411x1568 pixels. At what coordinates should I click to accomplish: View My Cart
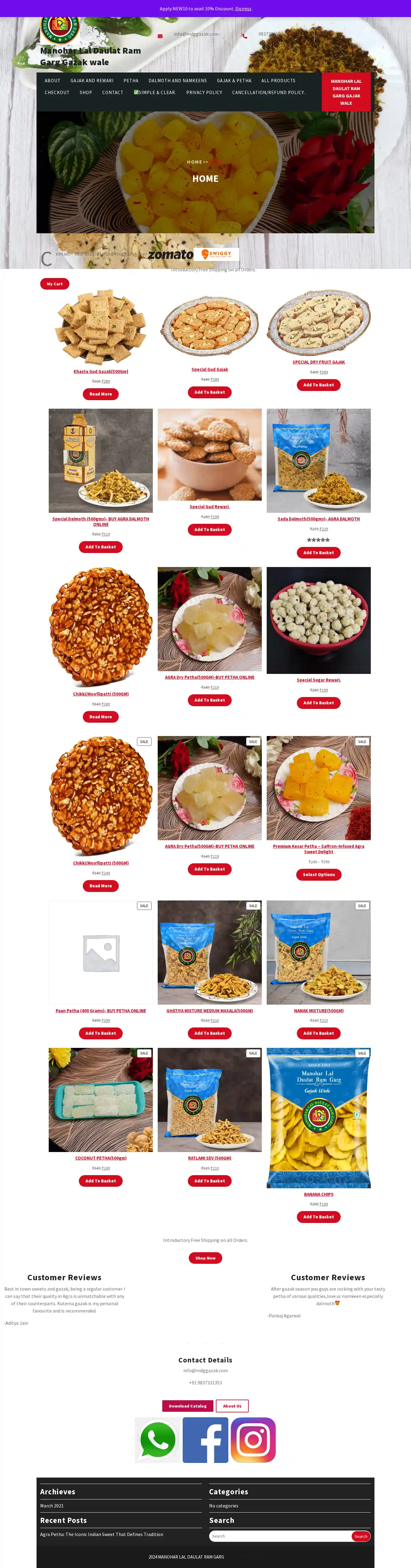point(55,284)
